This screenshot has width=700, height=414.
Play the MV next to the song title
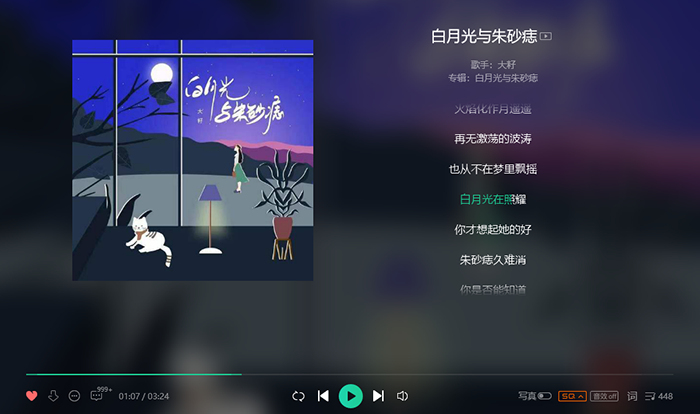tap(546, 36)
